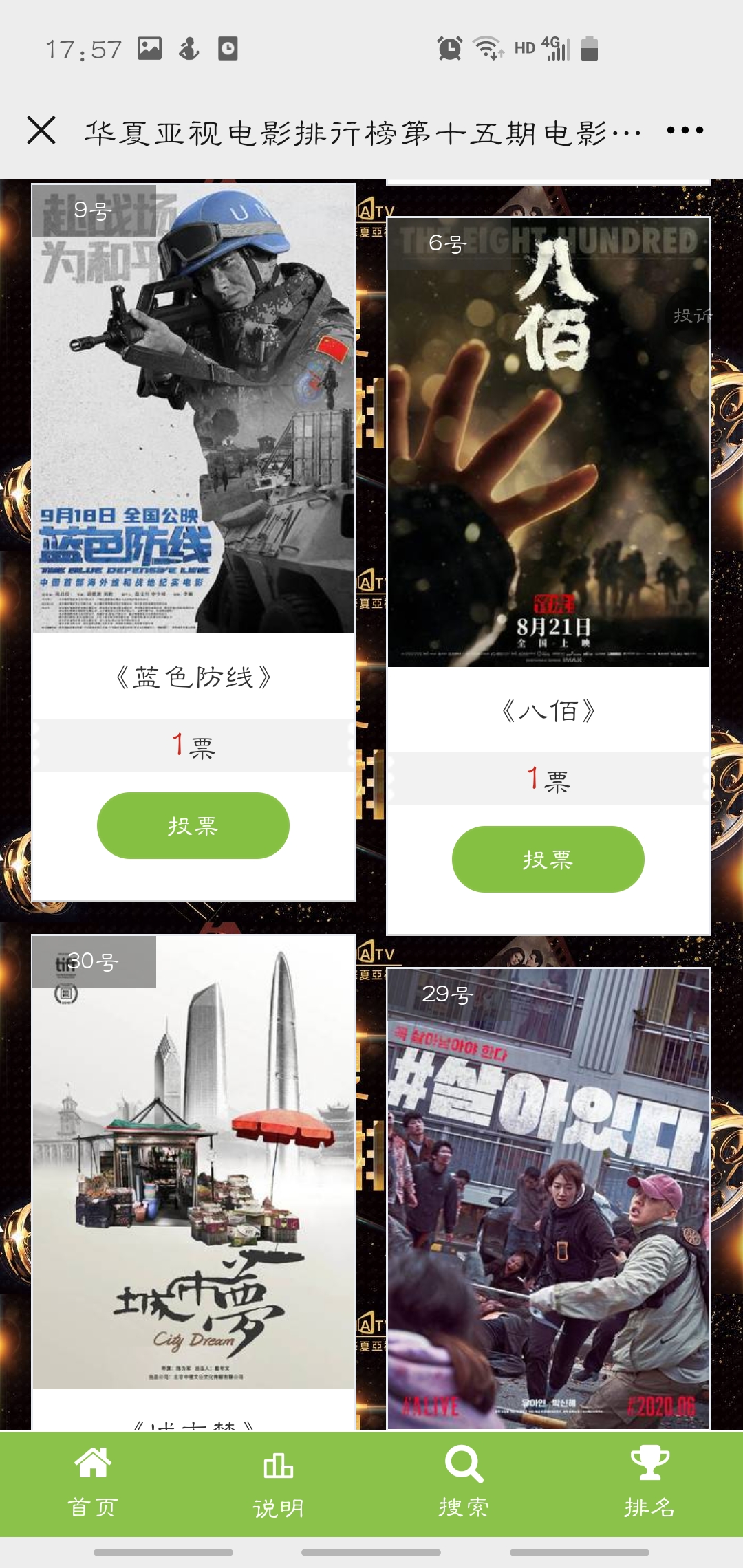Tap the 投诉 complaint button
743x1568 pixels.
pos(691,316)
